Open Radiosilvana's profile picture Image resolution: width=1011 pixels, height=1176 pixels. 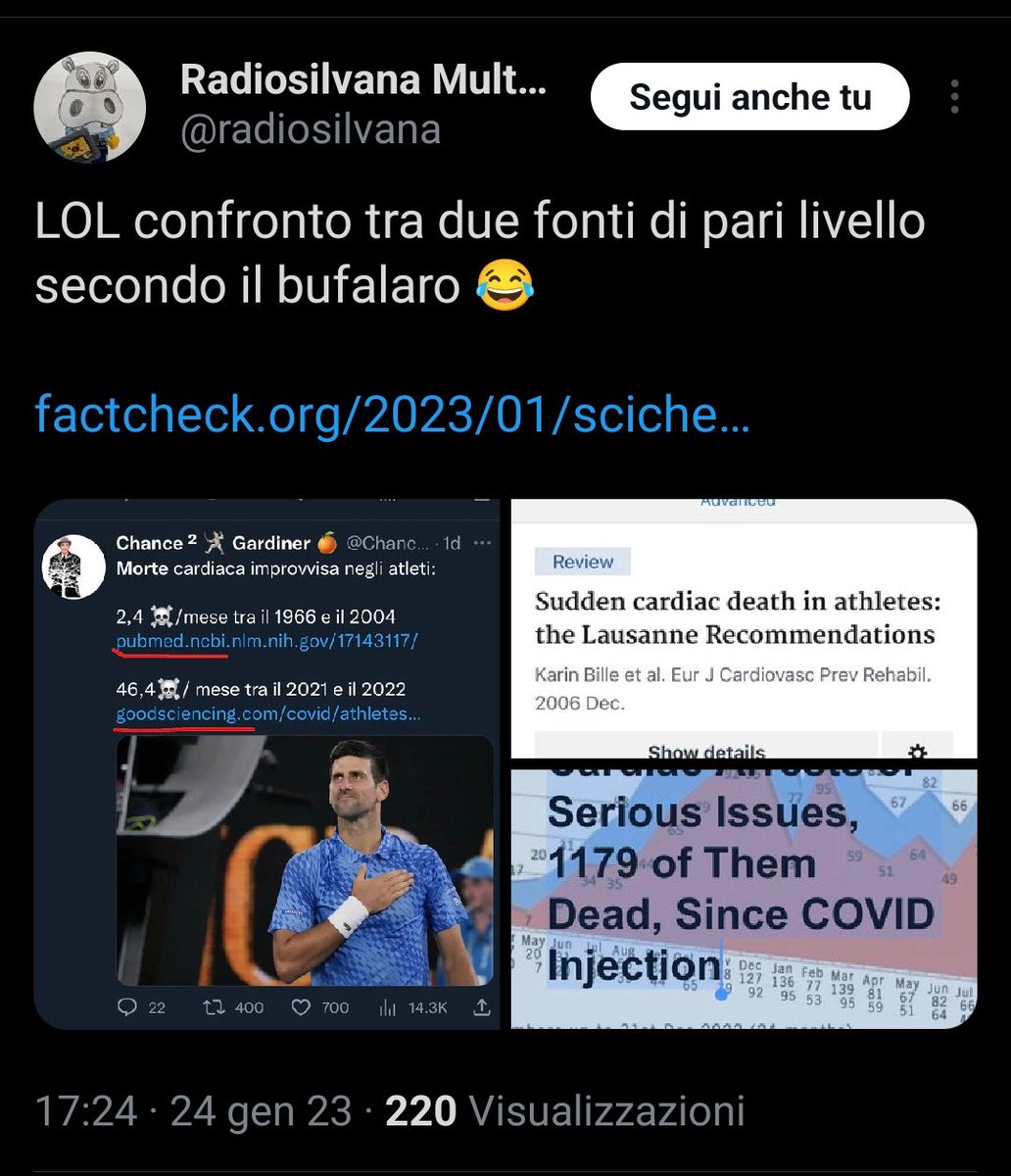tap(89, 106)
